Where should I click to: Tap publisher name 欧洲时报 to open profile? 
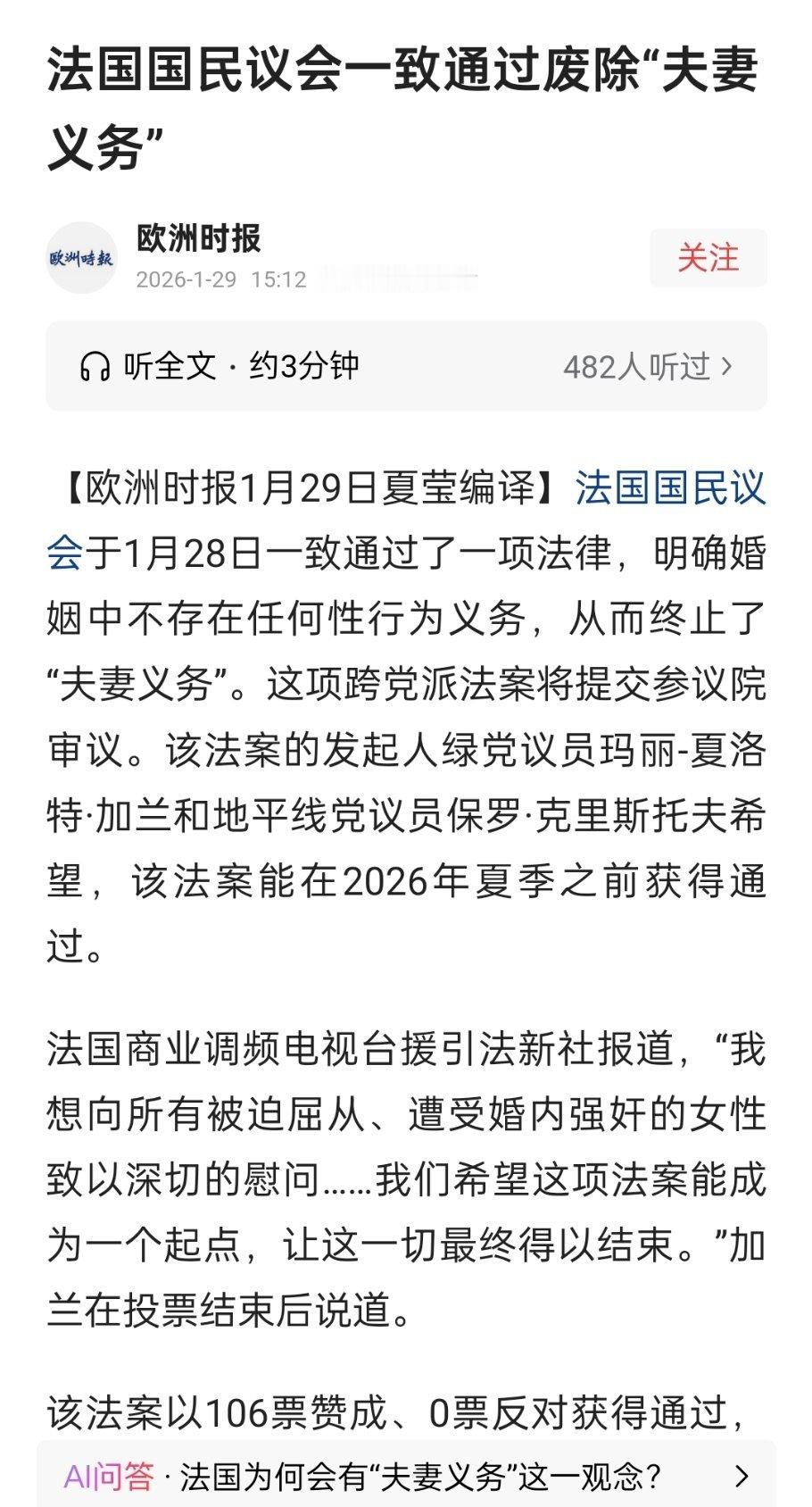coord(198,237)
